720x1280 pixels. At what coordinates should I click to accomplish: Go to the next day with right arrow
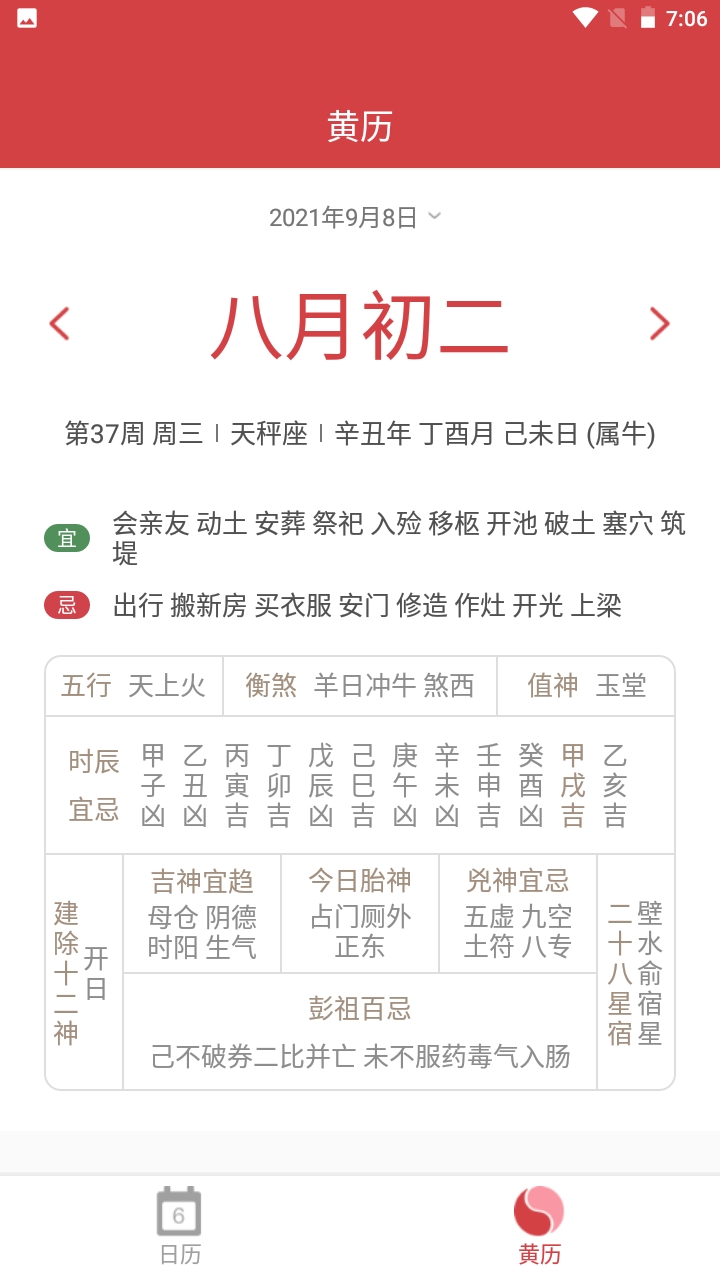pos(659,324)
